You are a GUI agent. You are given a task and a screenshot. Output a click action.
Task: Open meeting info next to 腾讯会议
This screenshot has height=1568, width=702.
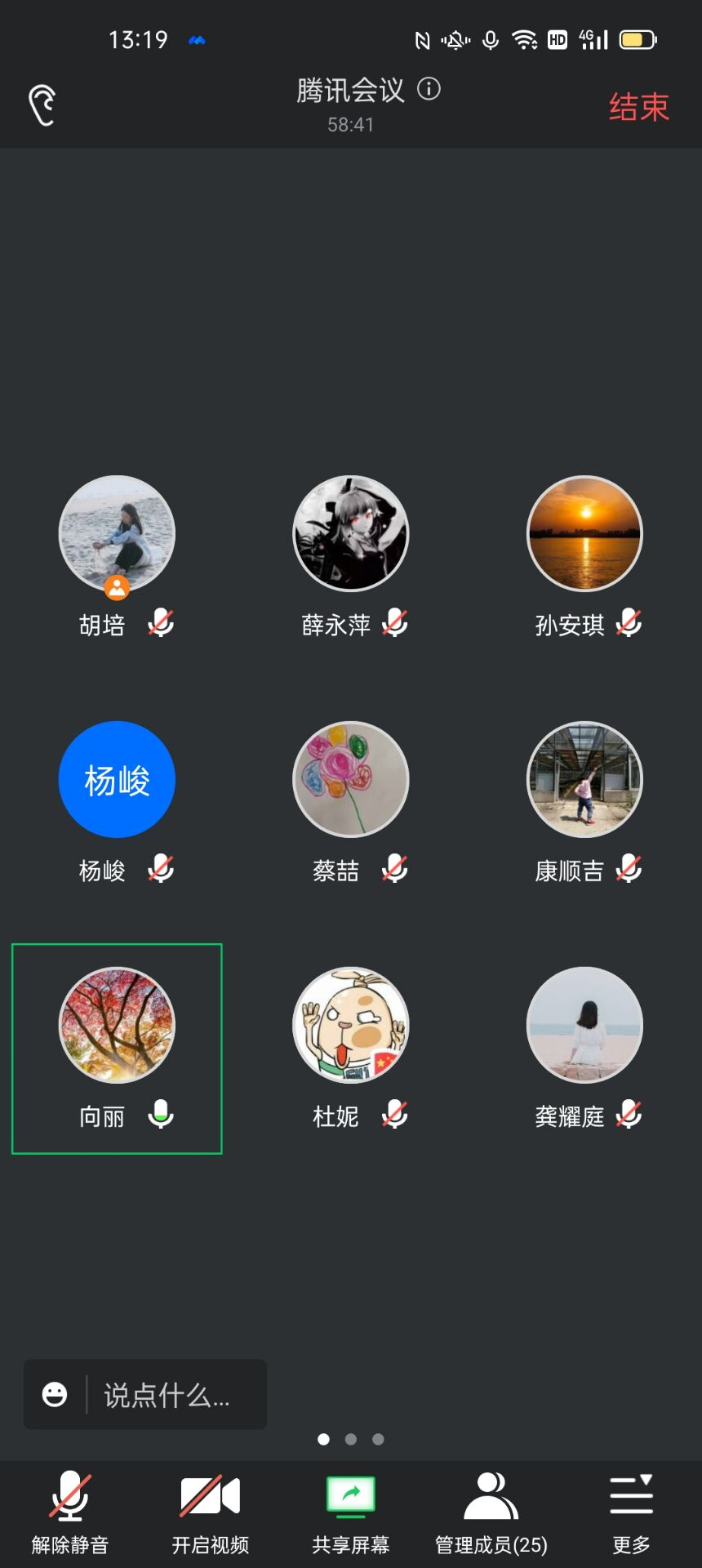point(429,89)
